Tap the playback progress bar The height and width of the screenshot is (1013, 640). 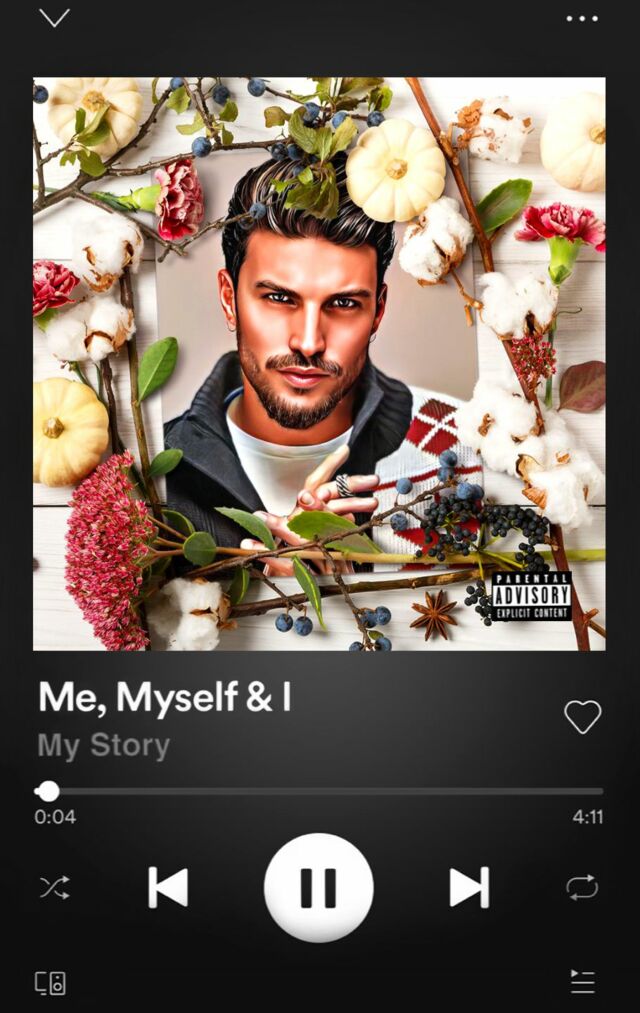click(x=320, y=791)
